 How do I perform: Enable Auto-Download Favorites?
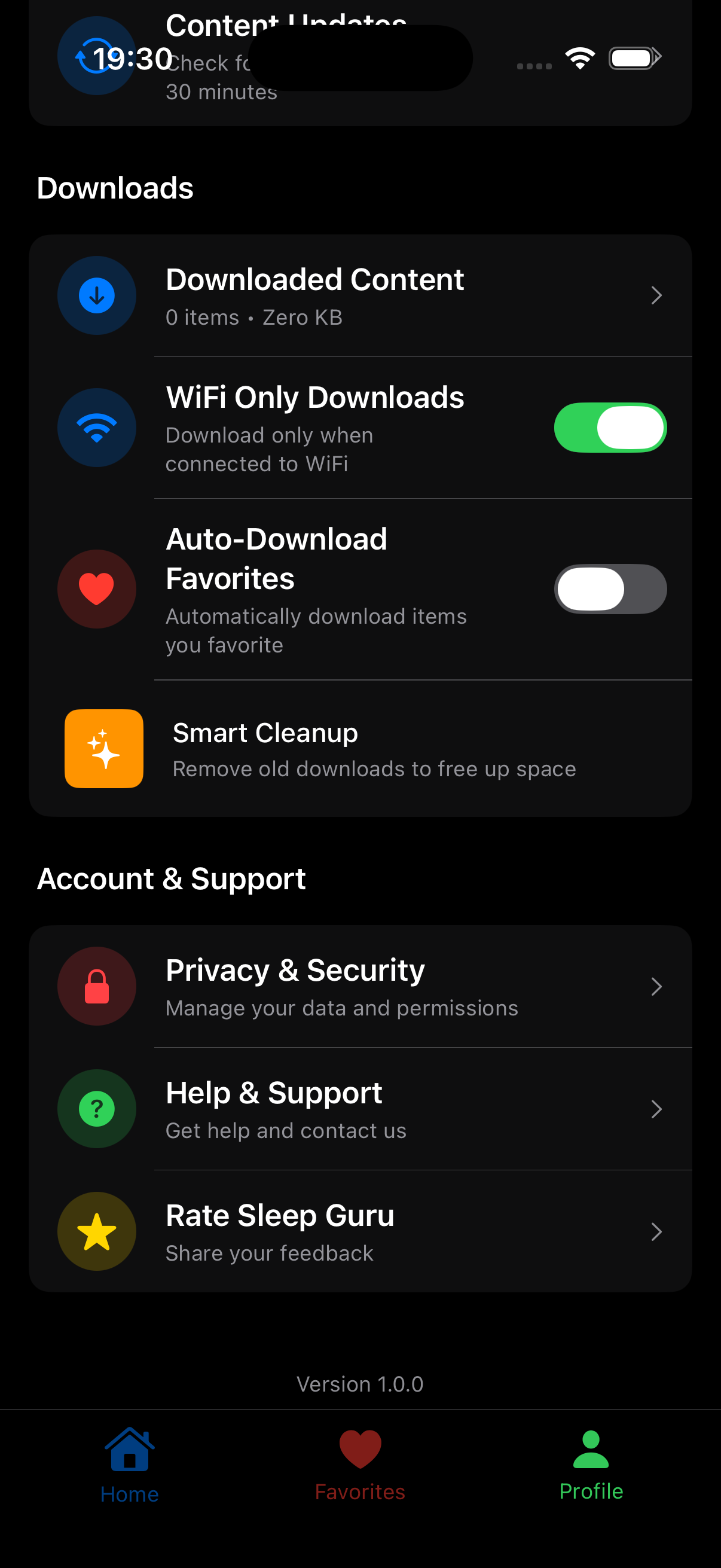[x=610, y=588]
